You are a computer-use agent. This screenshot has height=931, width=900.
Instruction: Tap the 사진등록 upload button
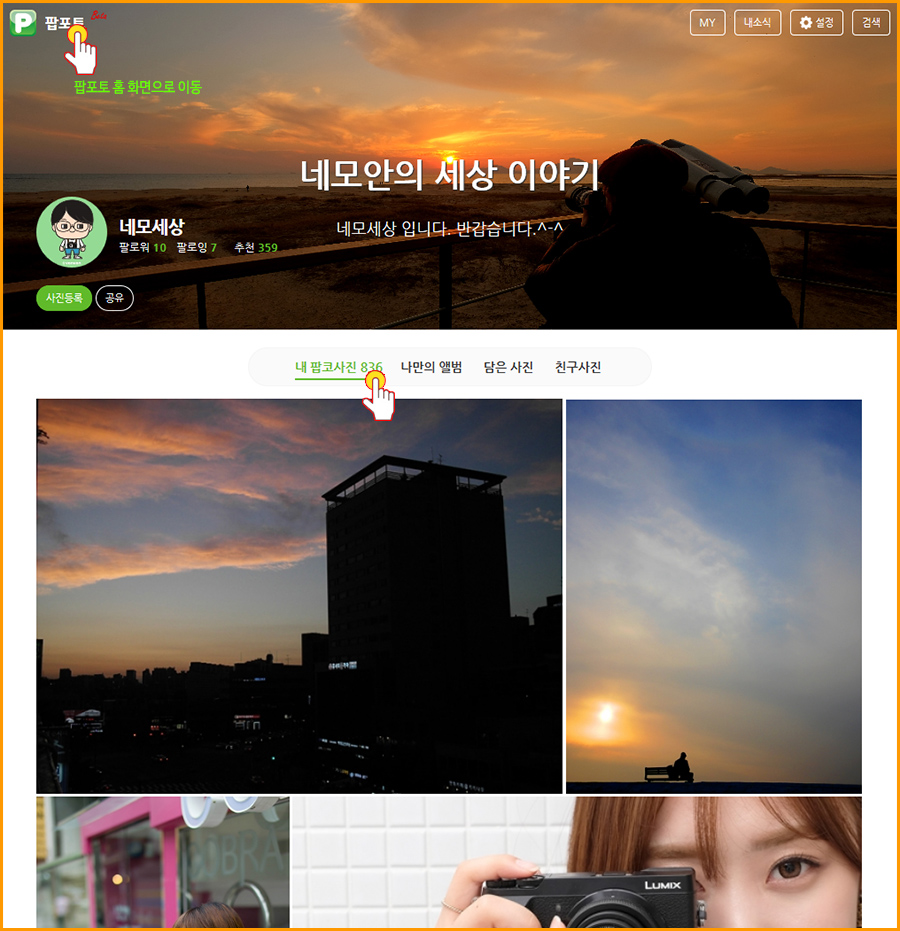(64, 298)
